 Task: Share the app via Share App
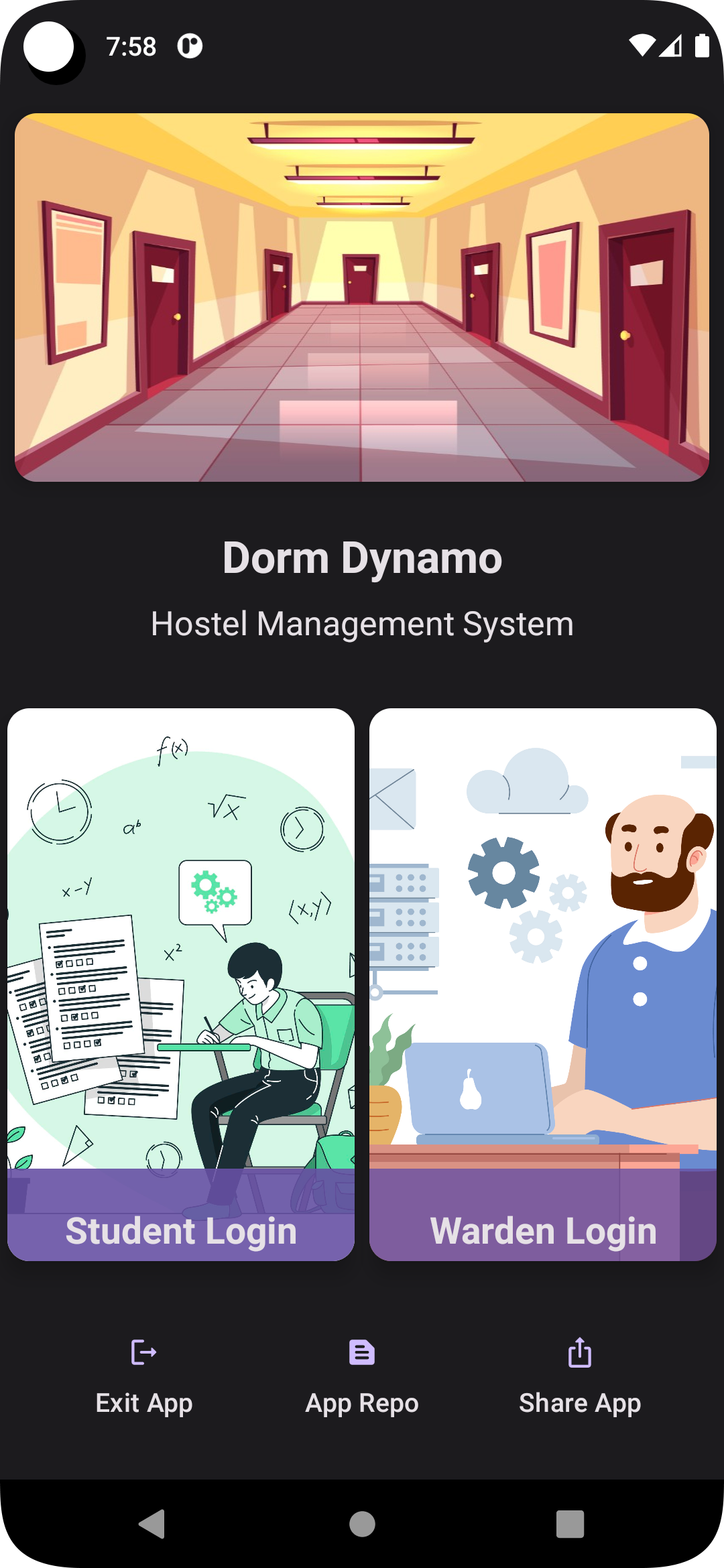pyautogui.click(x=580, y=1377)
